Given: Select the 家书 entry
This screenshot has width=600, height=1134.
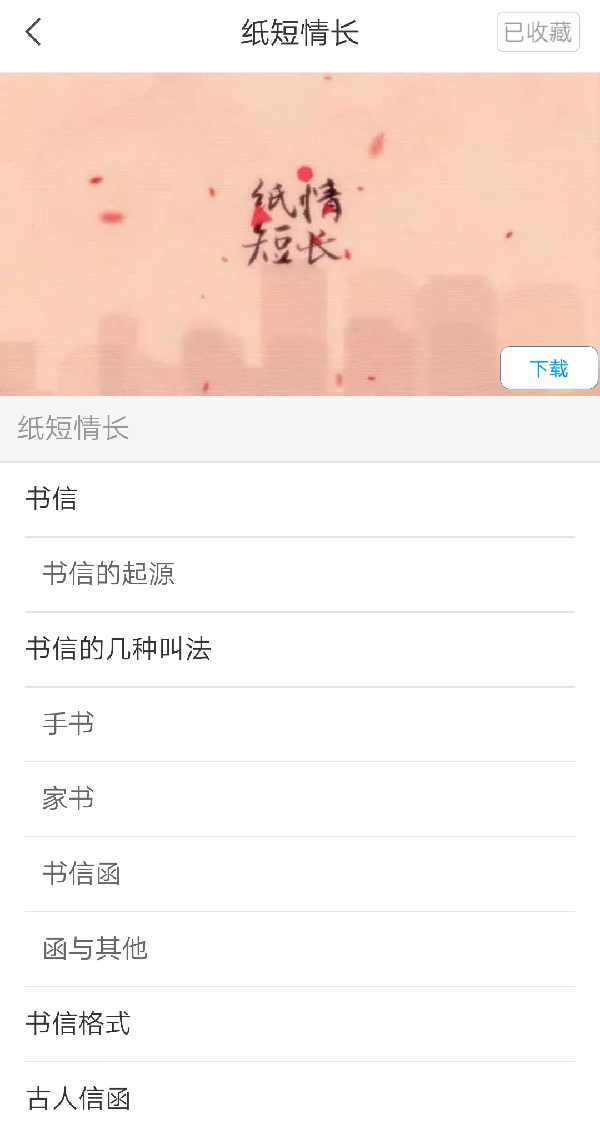Looking at the screenshot, I should point(68,799).
